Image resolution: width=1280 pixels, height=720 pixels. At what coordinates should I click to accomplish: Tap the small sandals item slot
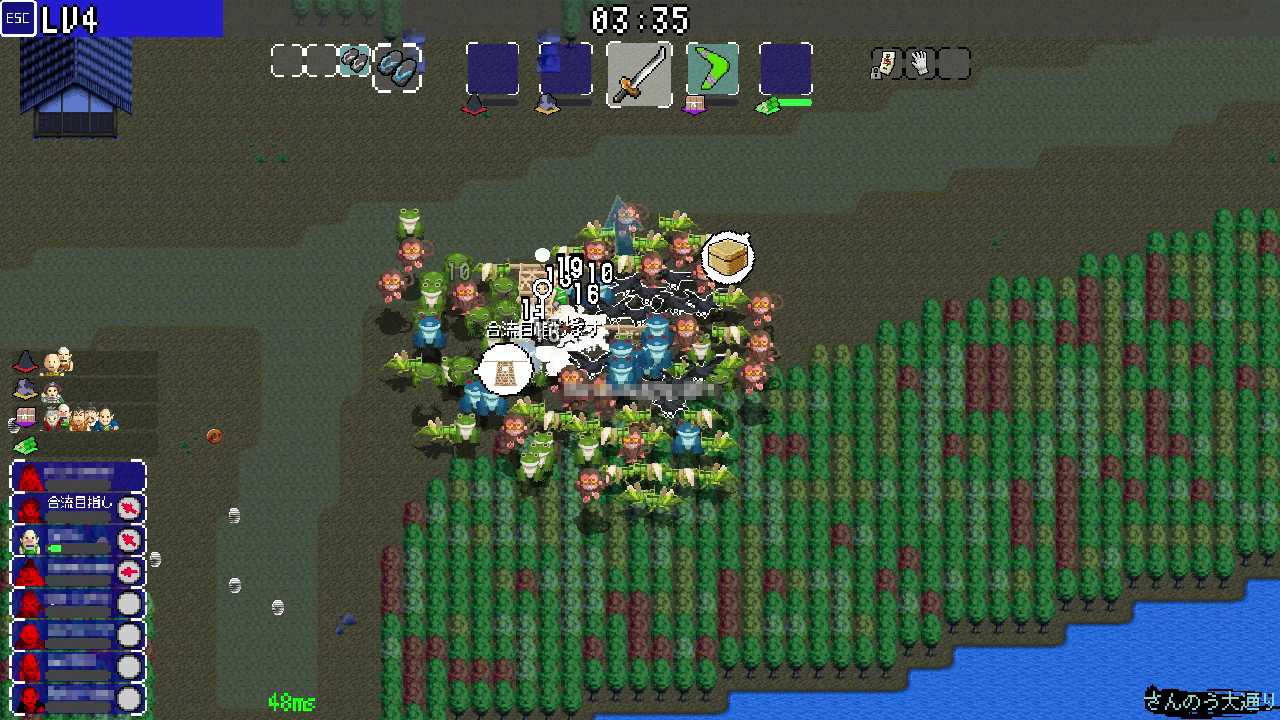tap(353, 61)
